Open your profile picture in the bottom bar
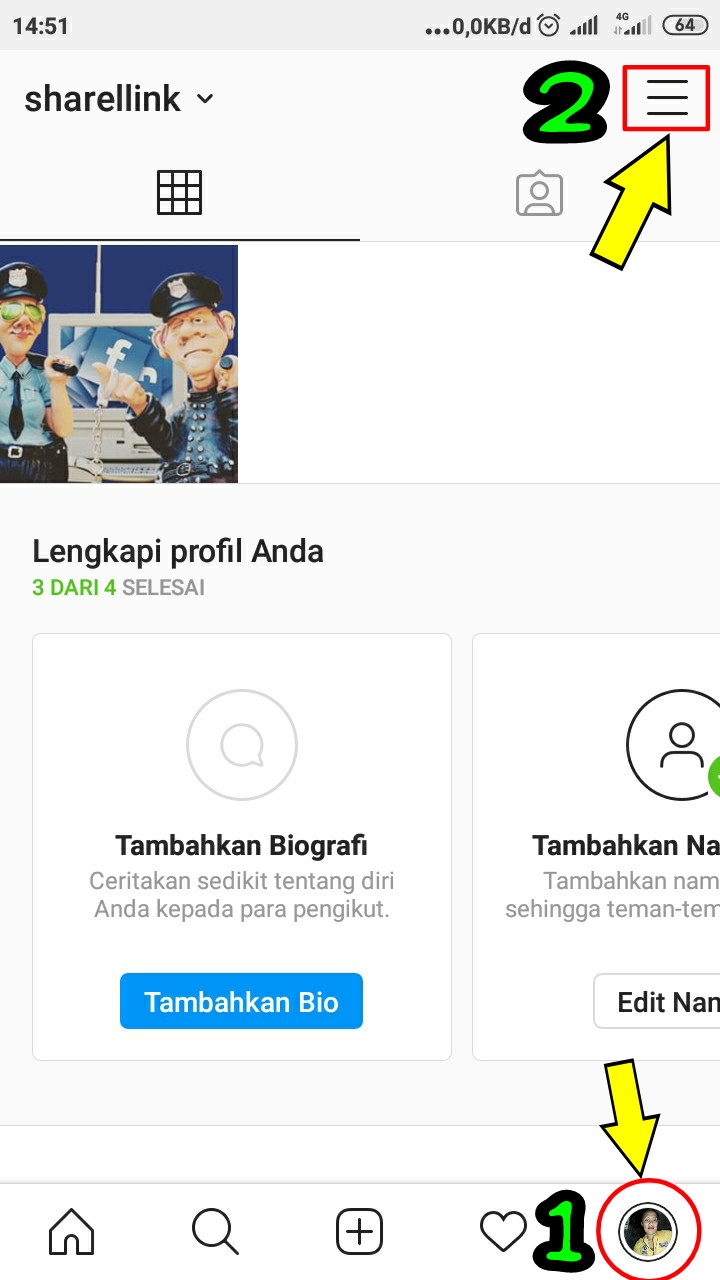 tap(648, 1232)
